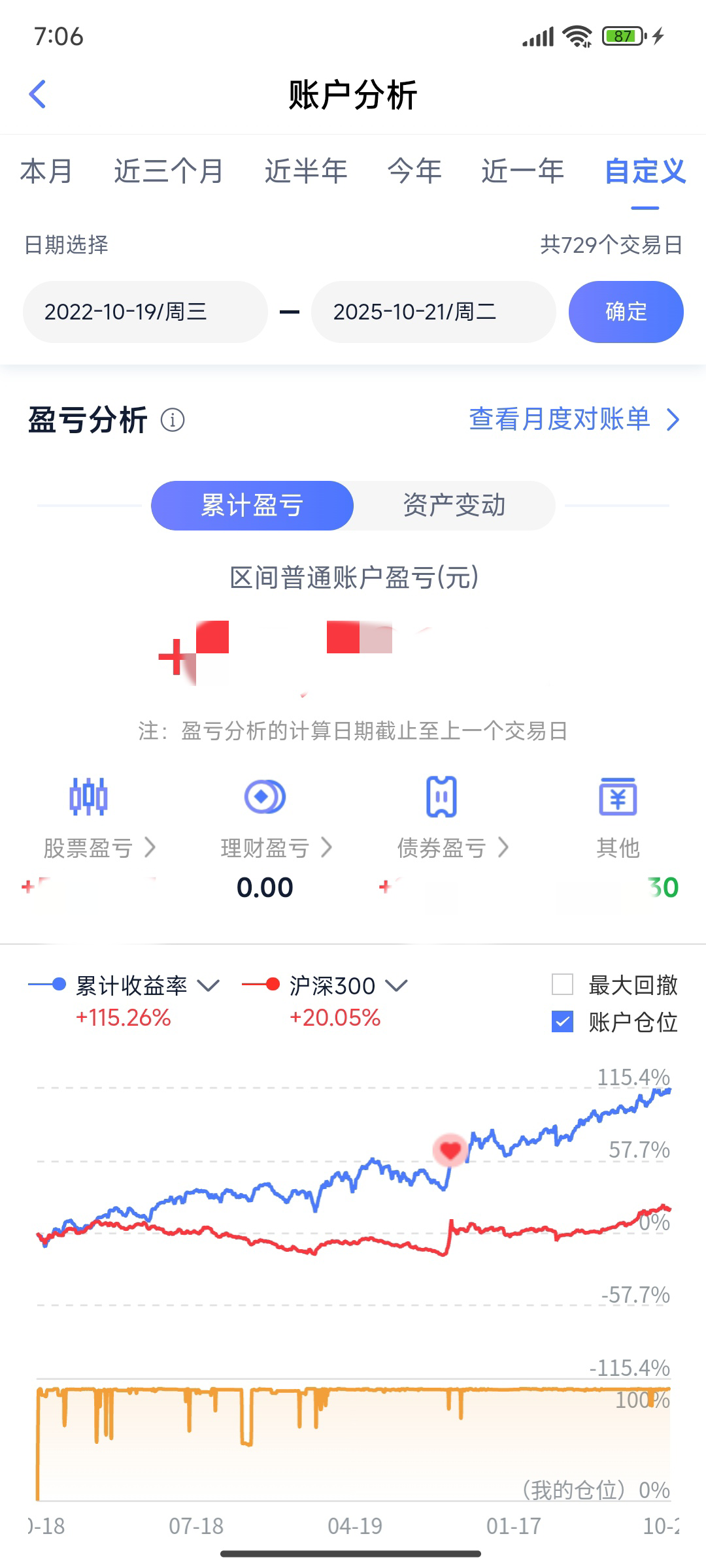This screenshot has height=1568, width=706.
Task: Switch to the 本月 tab
Action: click(x=46, y=171)
